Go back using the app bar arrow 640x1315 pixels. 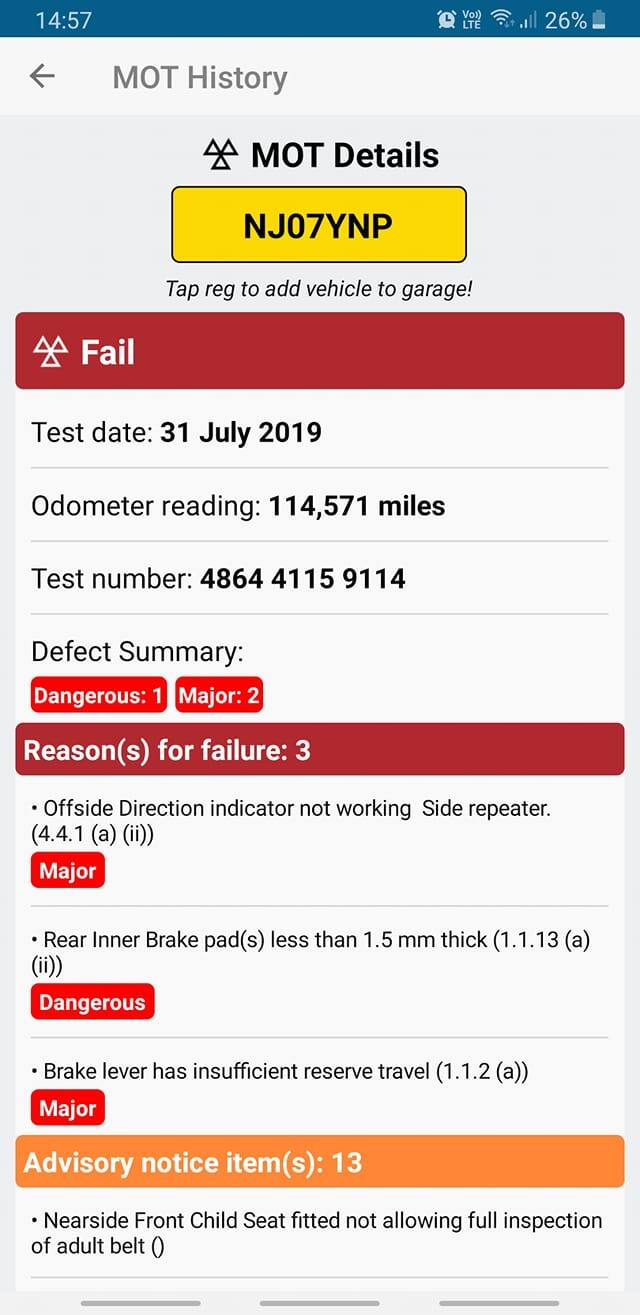click(x=42, y=76)
